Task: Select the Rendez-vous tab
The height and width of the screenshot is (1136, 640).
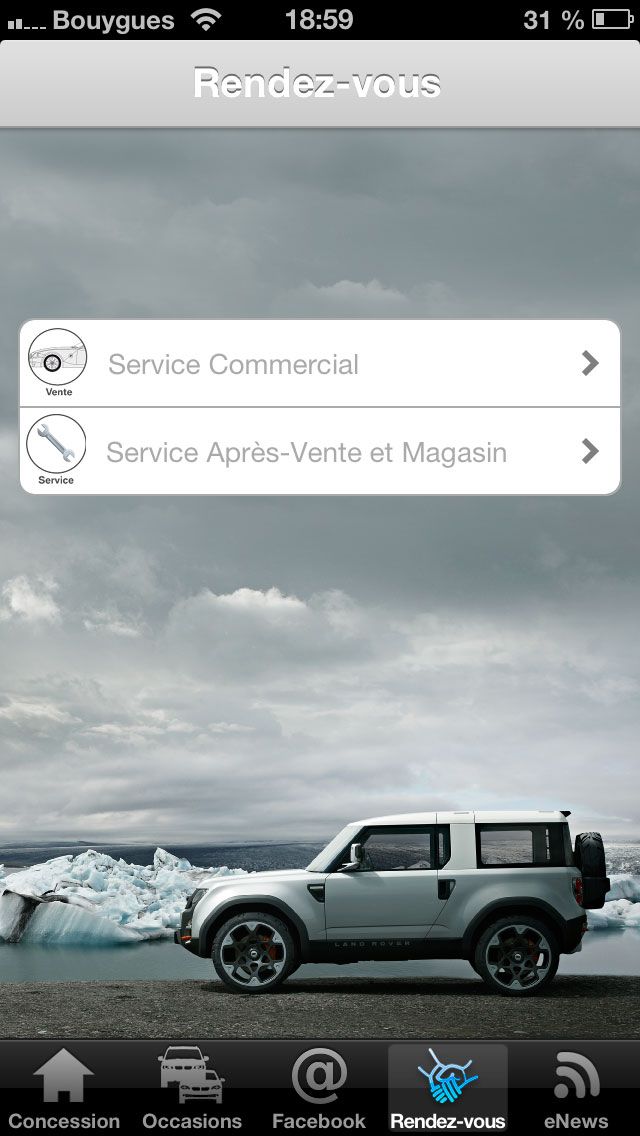Action: 448,1090
